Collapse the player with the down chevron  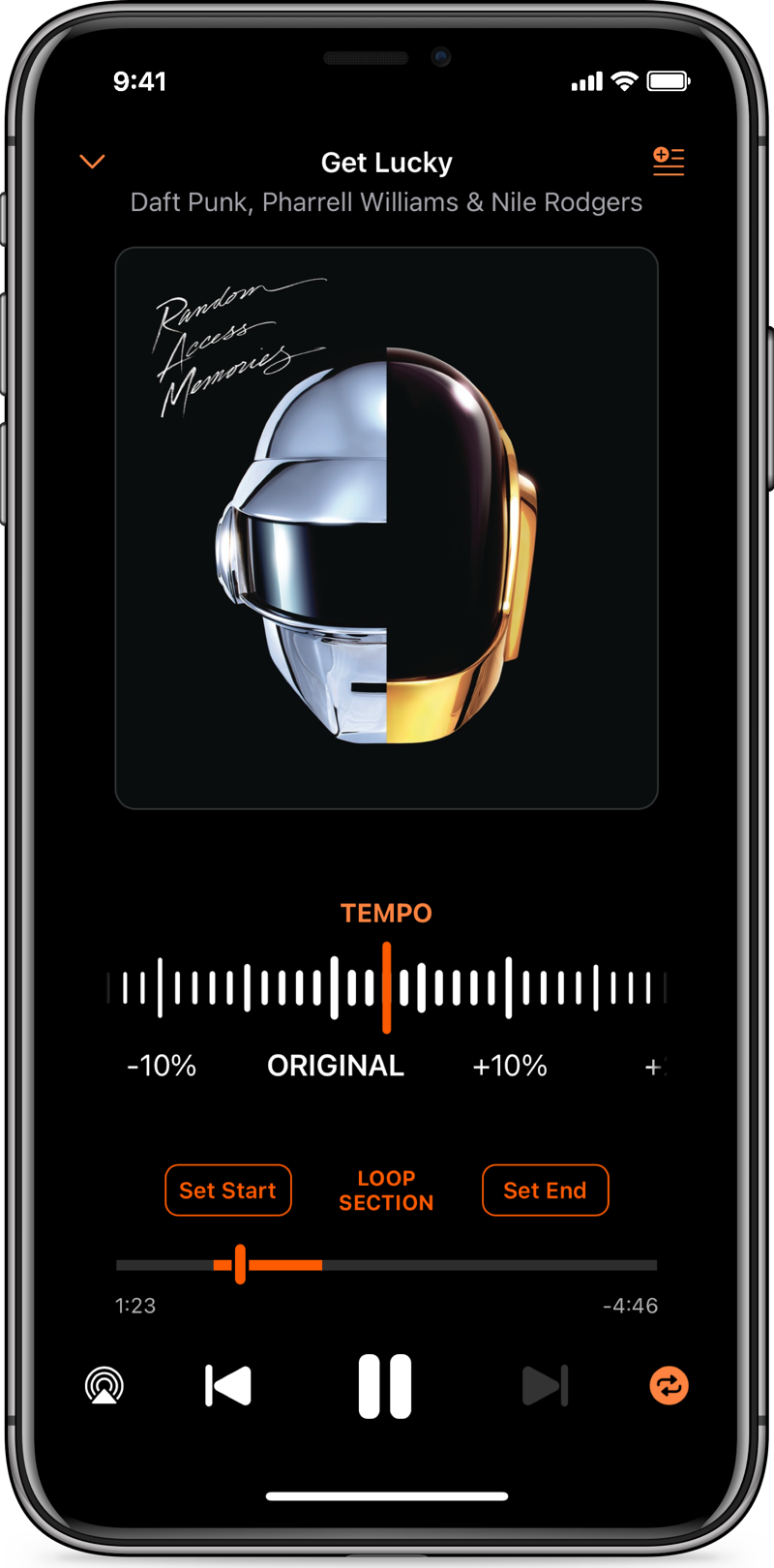coord(92,162)
